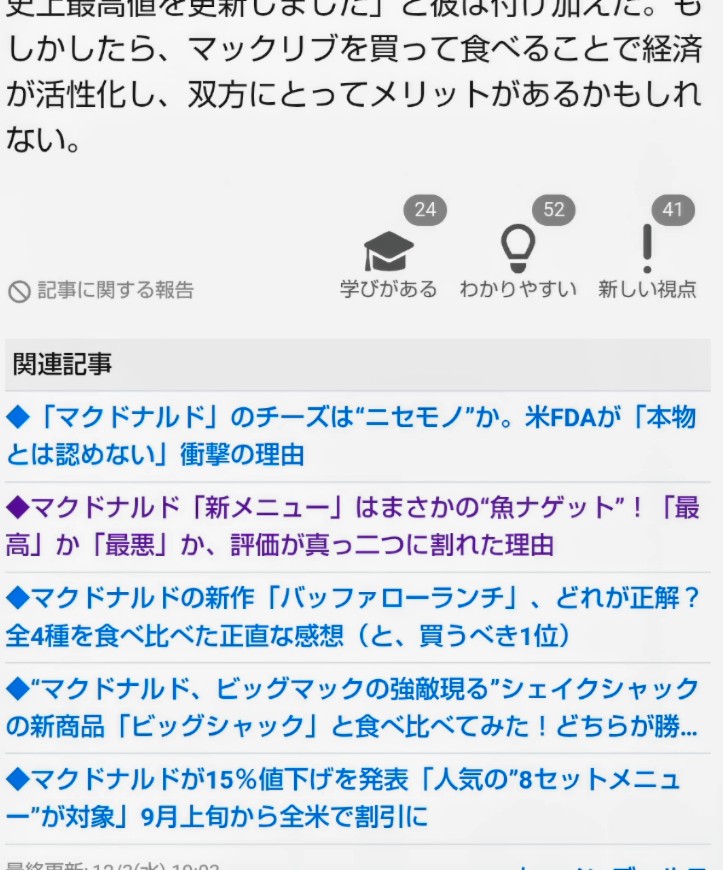Open the article about the fish nugget menu
This screenshot has height=870, width=723.
(351, 525)
